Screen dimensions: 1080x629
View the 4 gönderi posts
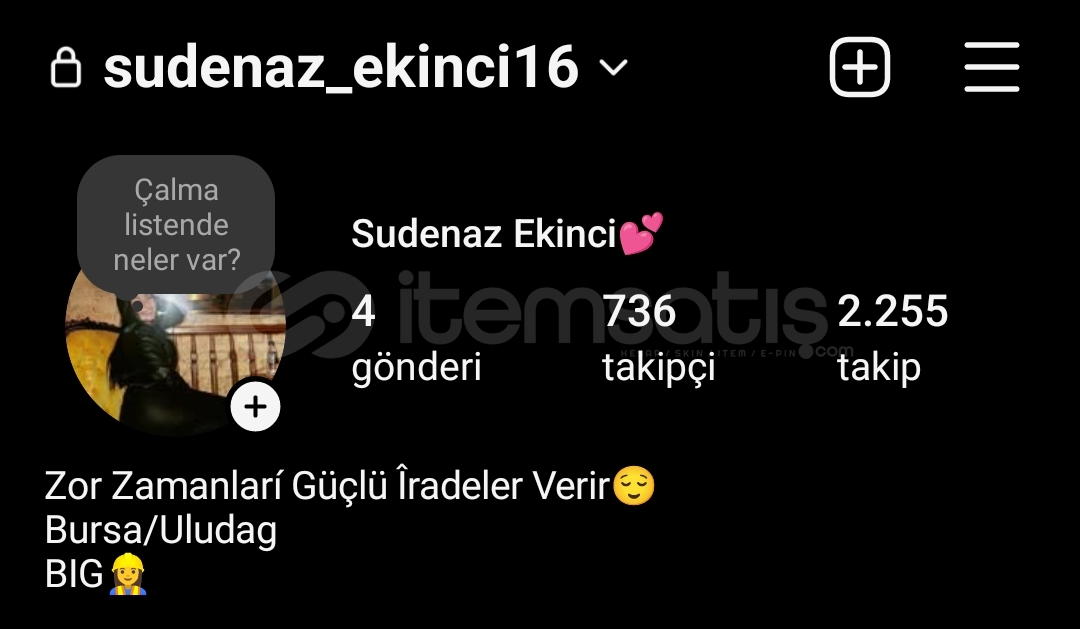415,339
